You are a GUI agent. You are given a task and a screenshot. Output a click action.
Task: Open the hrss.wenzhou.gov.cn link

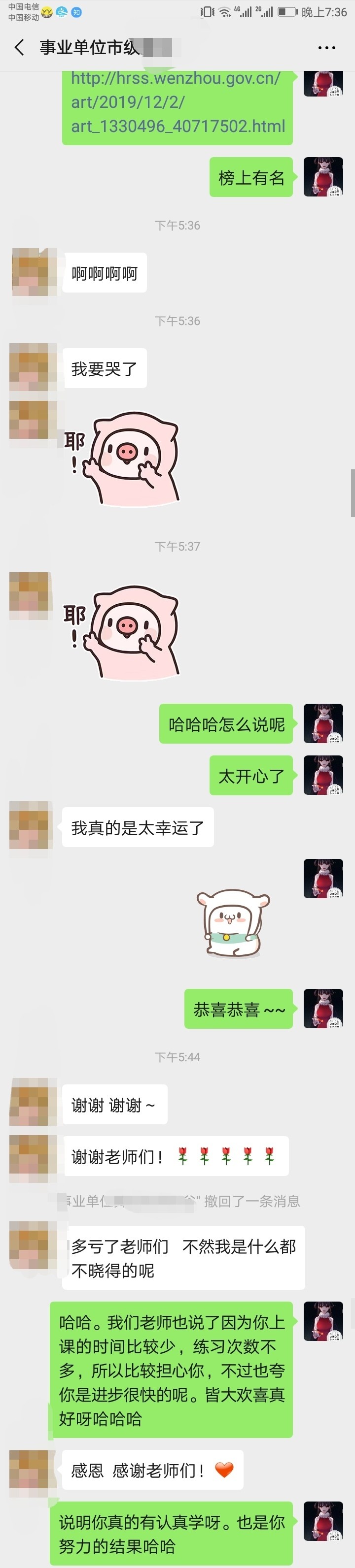(x=177, y=102)
